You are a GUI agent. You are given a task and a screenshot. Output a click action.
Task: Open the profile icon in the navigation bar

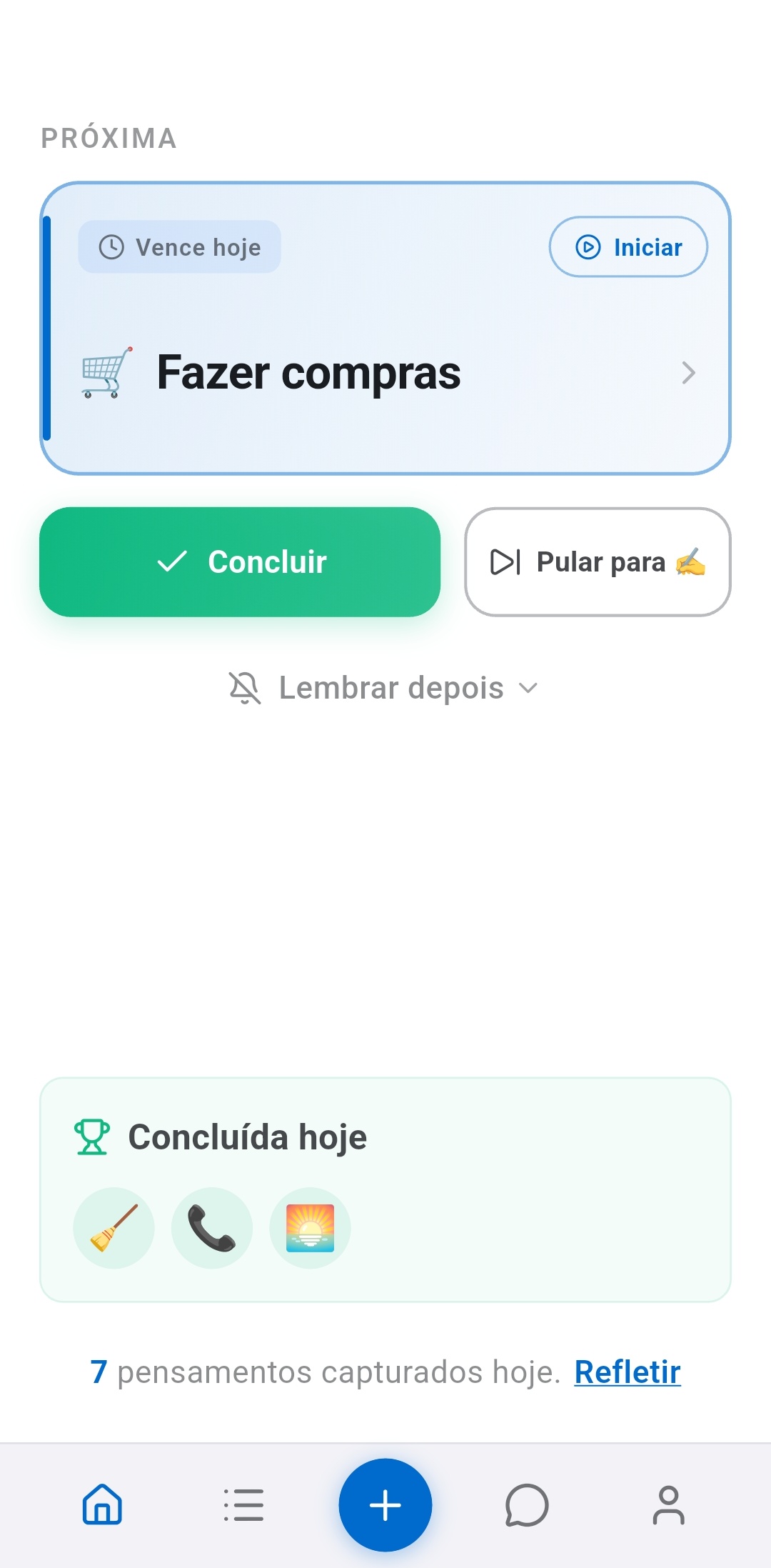668,1504
